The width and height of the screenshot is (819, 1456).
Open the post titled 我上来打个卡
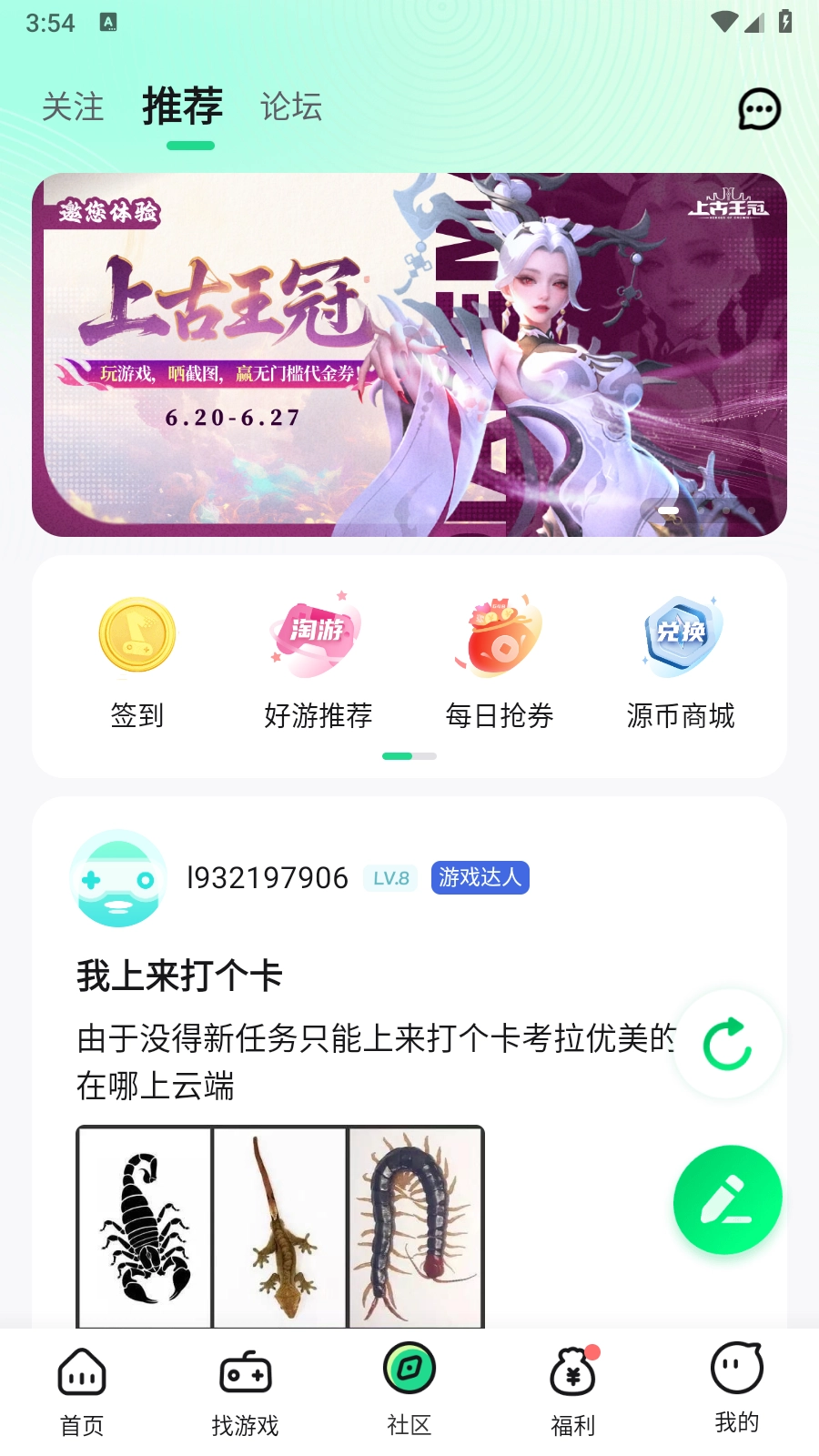178,974
